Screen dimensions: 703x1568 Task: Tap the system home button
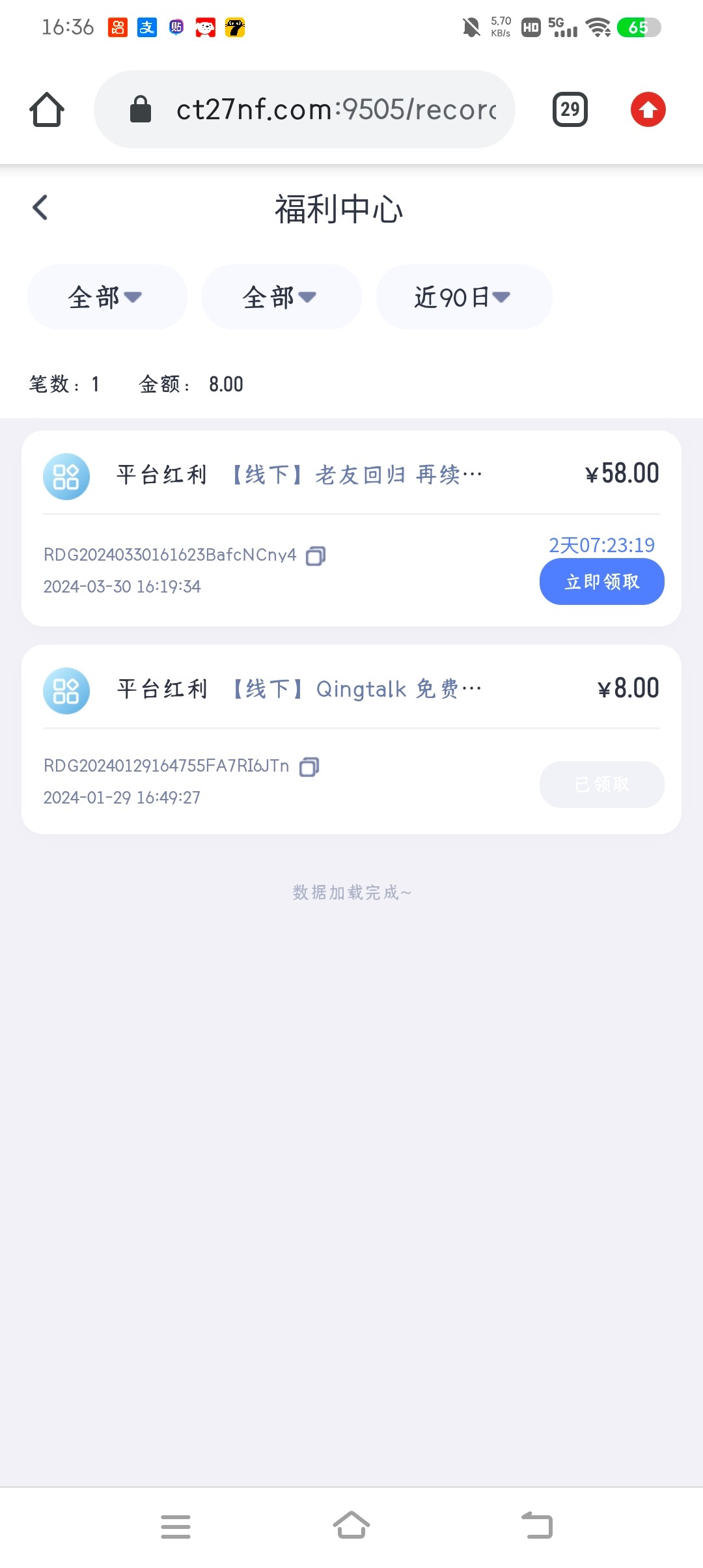point(351,1526)
